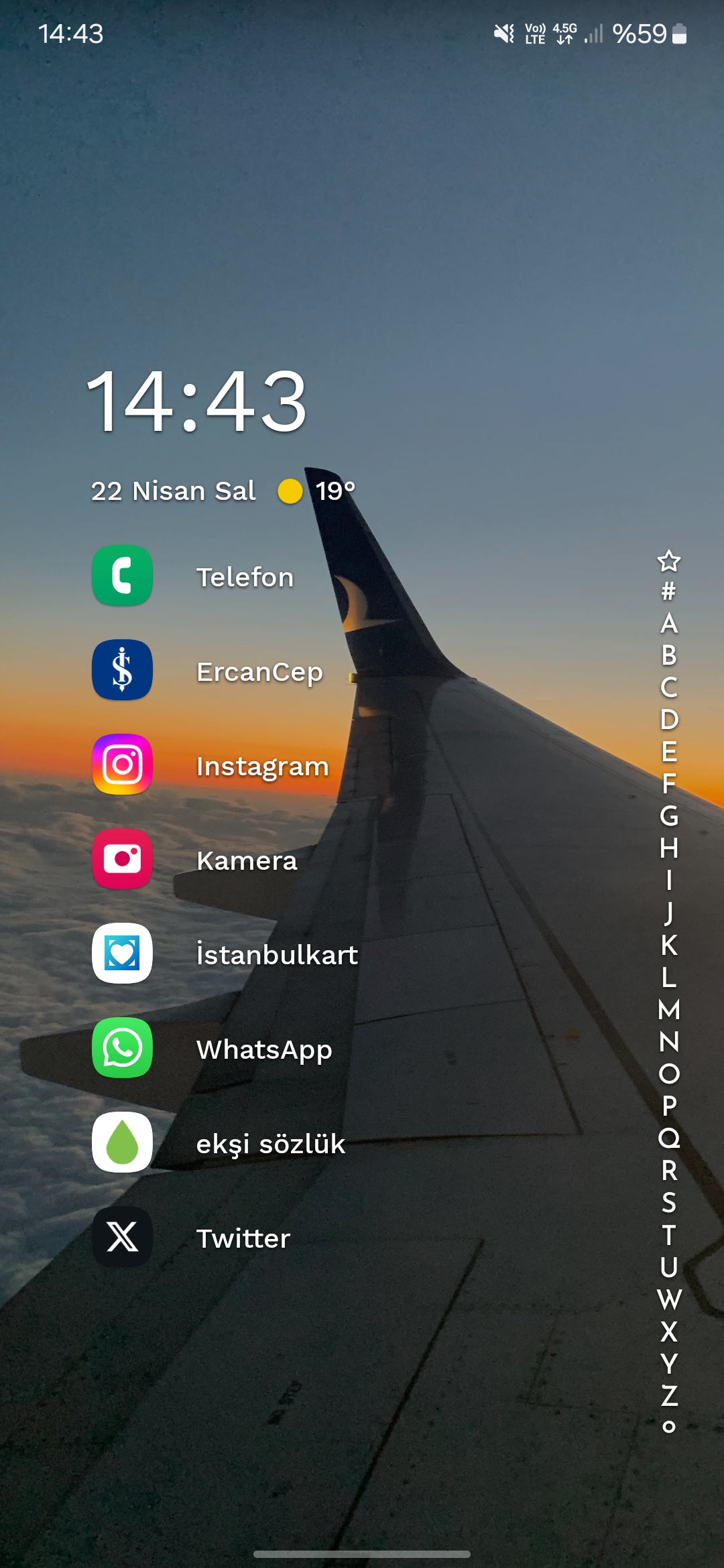The height and width of the screenshot is (1568, 724).
Task: Open the Telefon app
Action: point(194,576)
